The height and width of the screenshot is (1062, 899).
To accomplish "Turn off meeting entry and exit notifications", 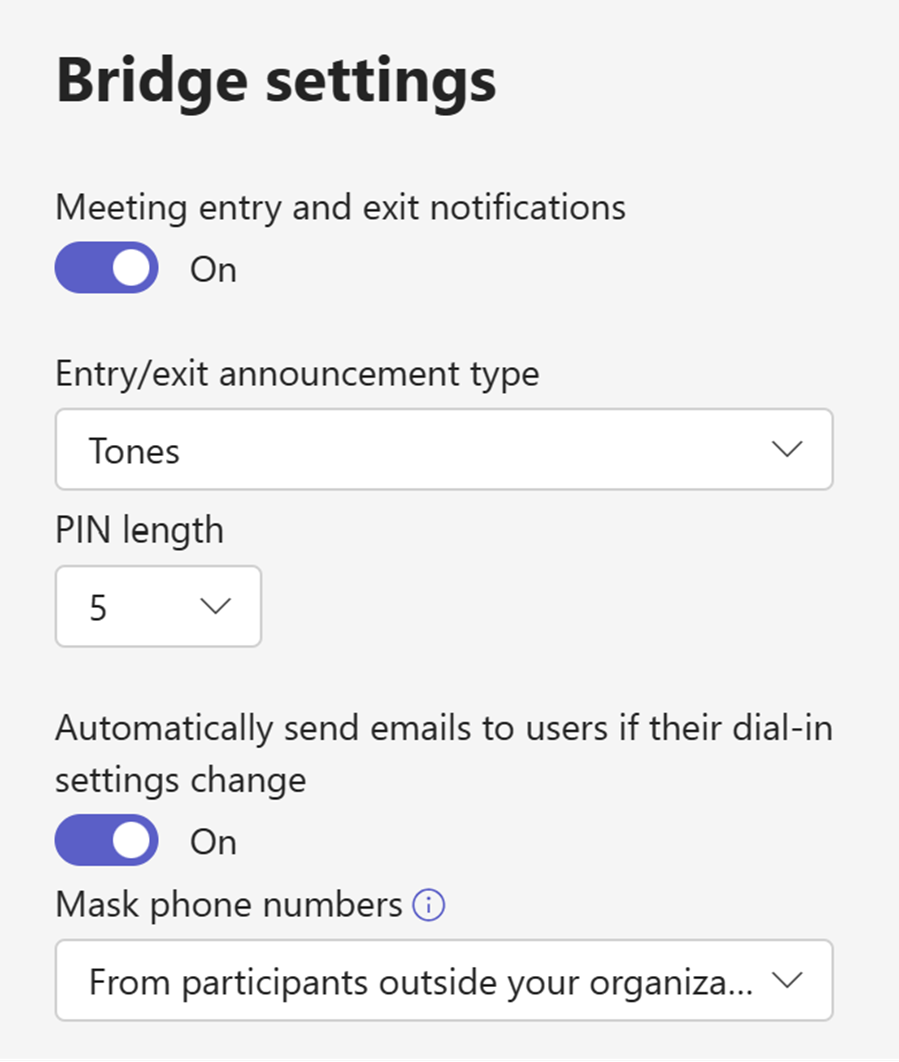I will (x=106, y=268).
